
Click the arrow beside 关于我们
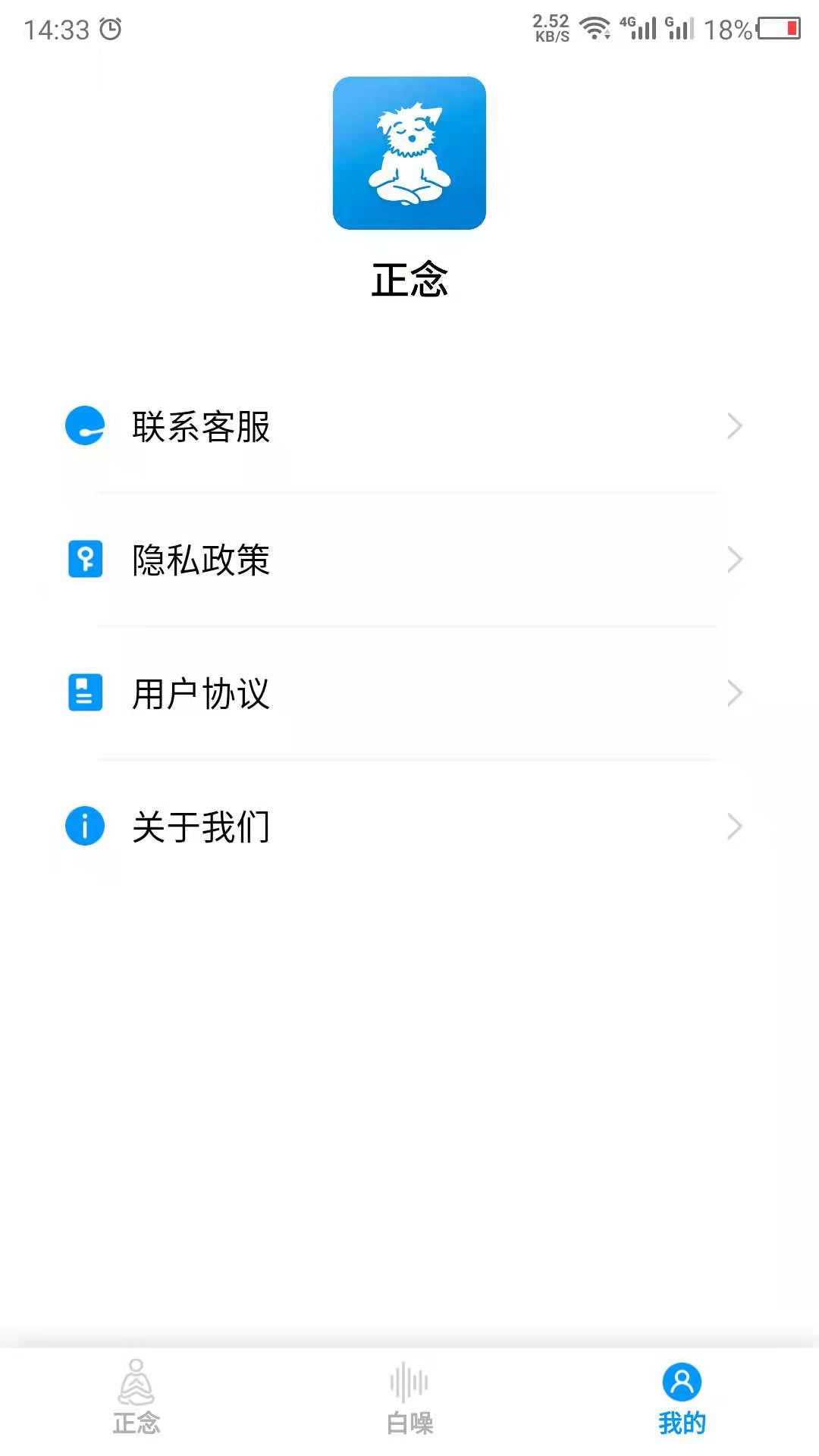pyautogui.click(x=733, y=826)
